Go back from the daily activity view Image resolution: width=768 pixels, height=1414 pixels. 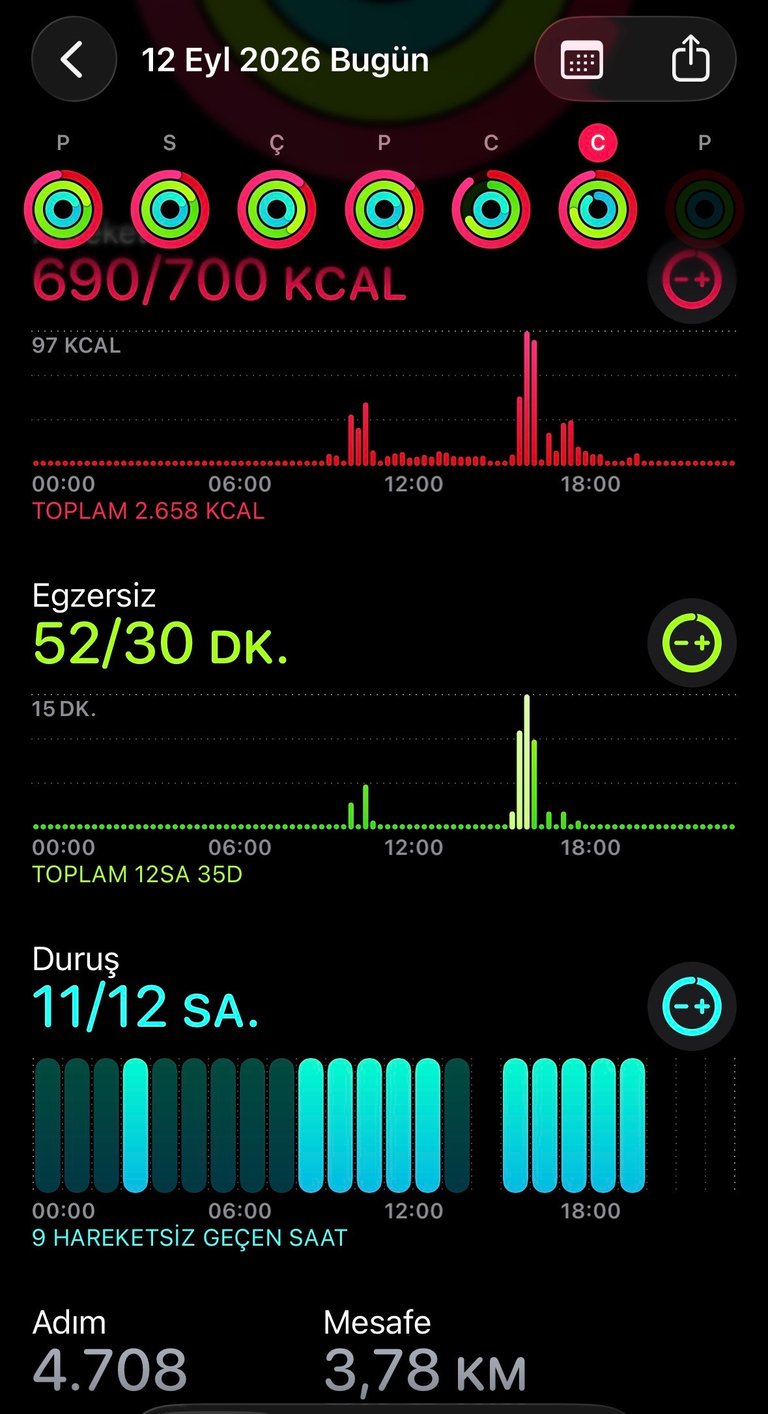[x=75, y=60]
